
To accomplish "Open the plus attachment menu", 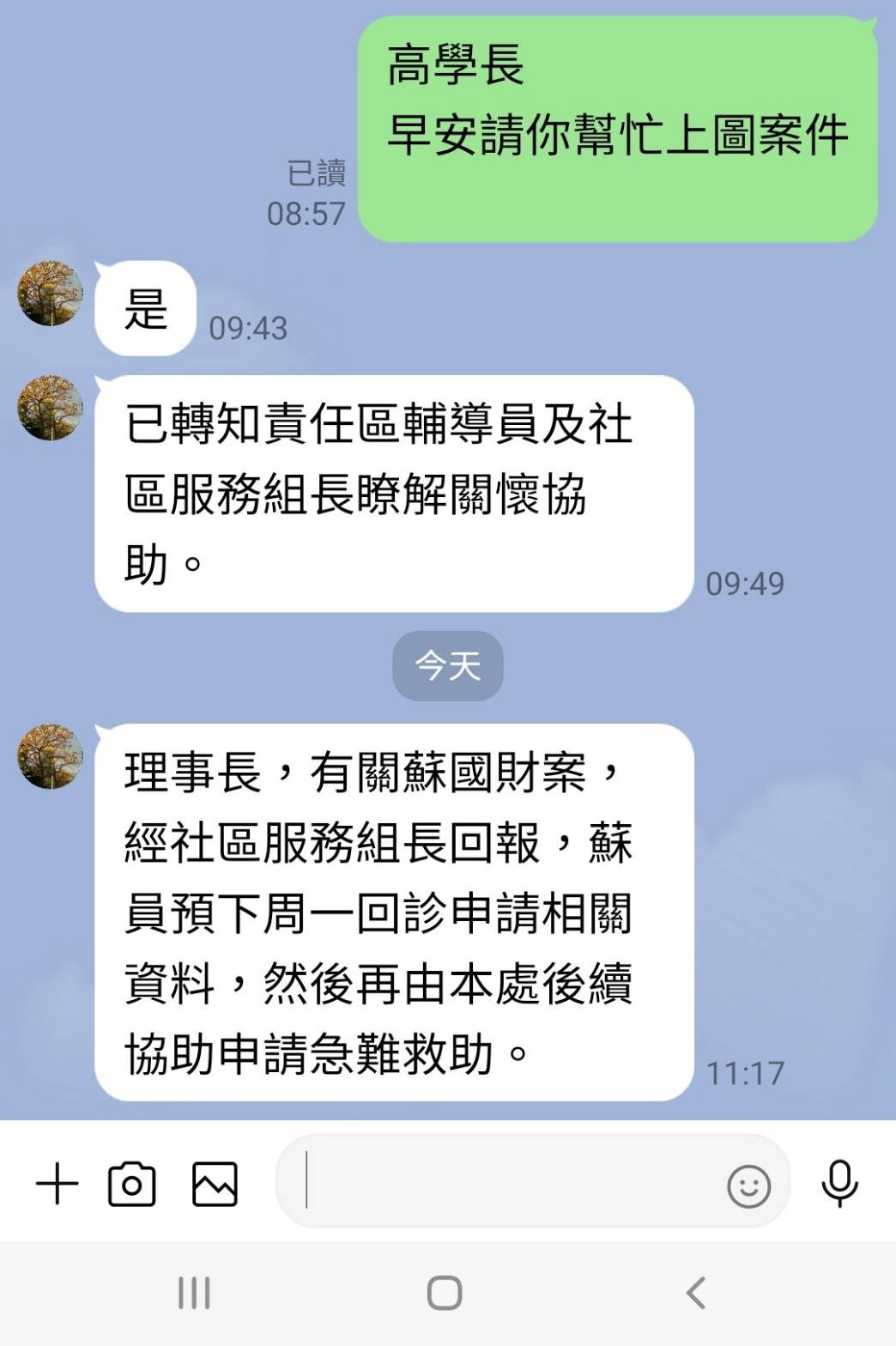I will tap(57, 1184).
